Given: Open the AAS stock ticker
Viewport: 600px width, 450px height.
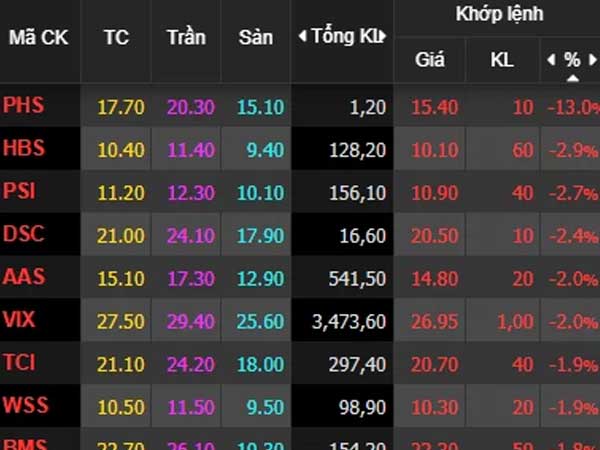Looking at the screenshot, I should click(x=23, y=277).
